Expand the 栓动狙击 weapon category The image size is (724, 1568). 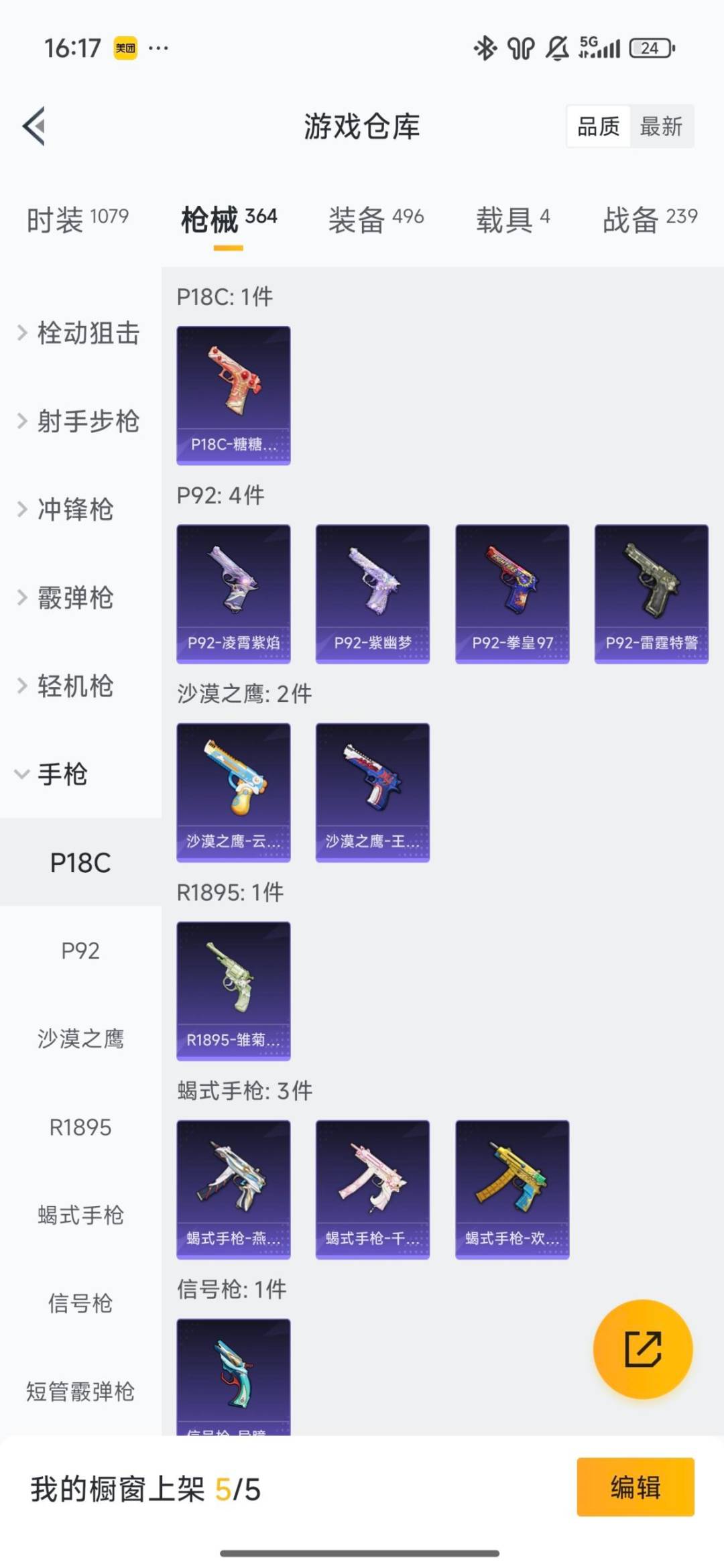pos(87,333)
